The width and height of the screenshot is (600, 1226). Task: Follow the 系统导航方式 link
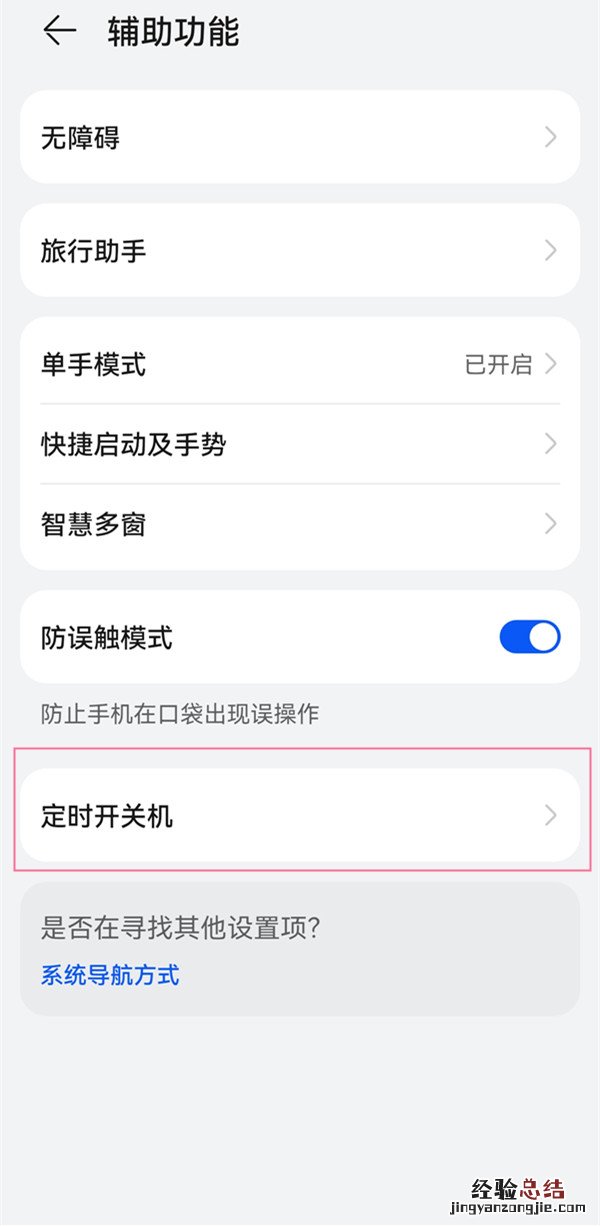110,975
